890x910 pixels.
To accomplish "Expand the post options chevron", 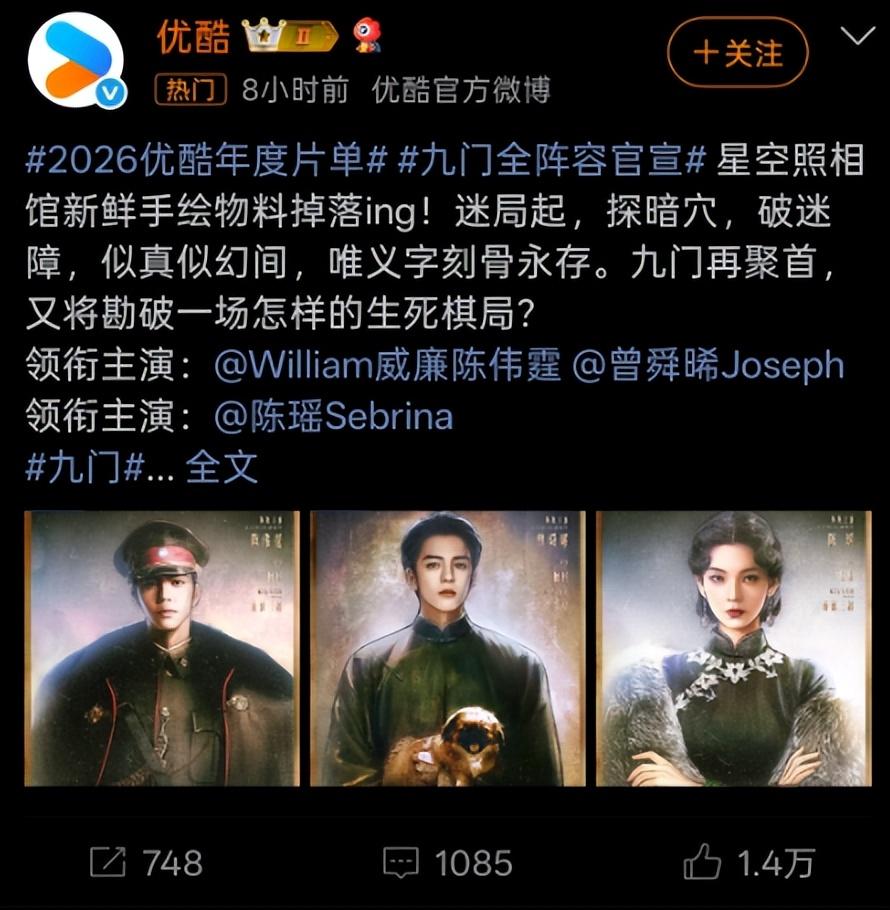I will [857, 38].
